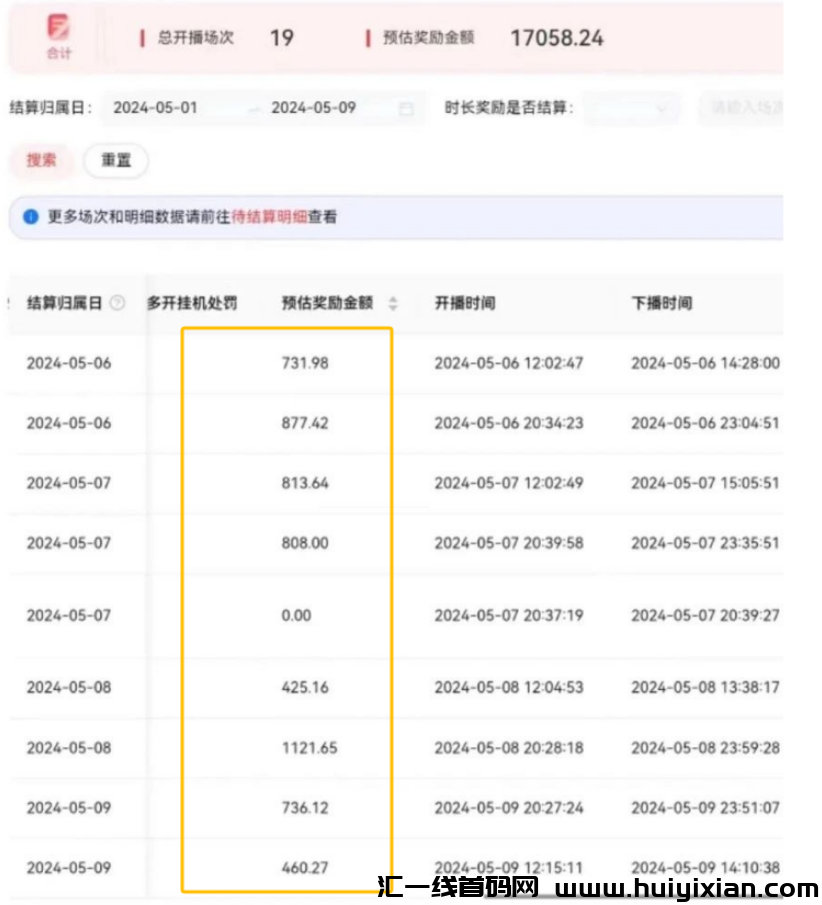The image size is (822, 905).
Task: Select the row with reward 731.98
Action: [x=300, y=363]
